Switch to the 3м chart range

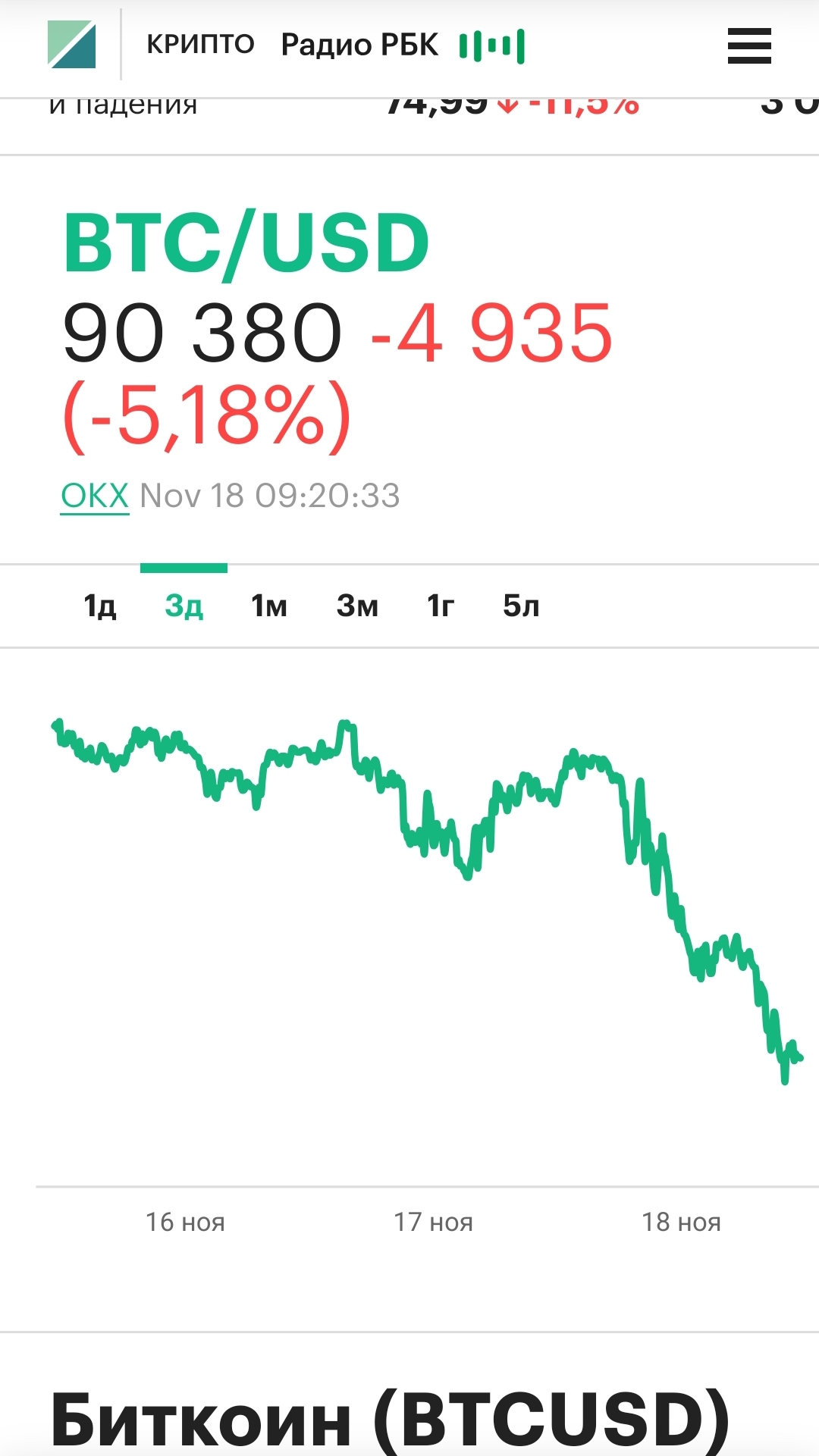coord(357,606)
